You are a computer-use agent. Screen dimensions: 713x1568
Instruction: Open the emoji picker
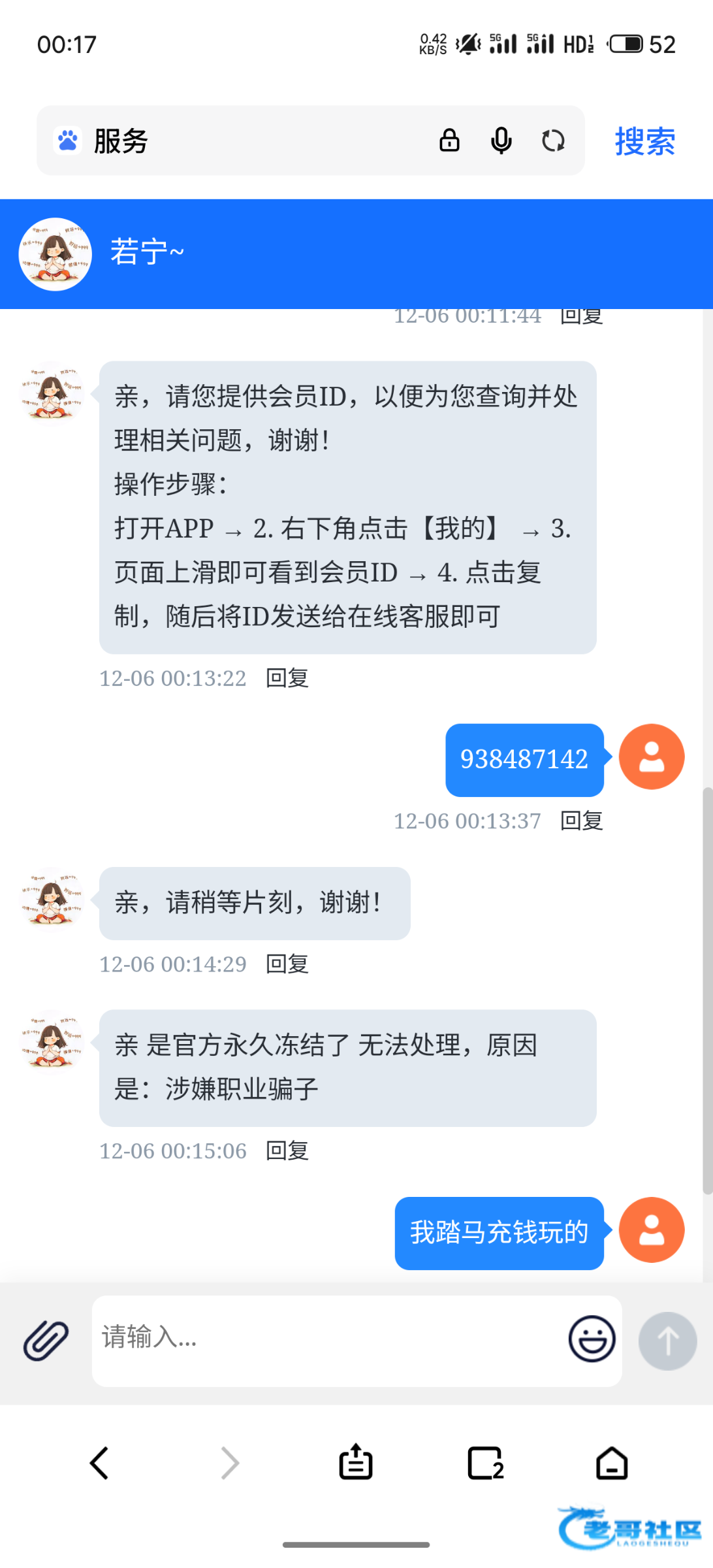click(592, 1339)
